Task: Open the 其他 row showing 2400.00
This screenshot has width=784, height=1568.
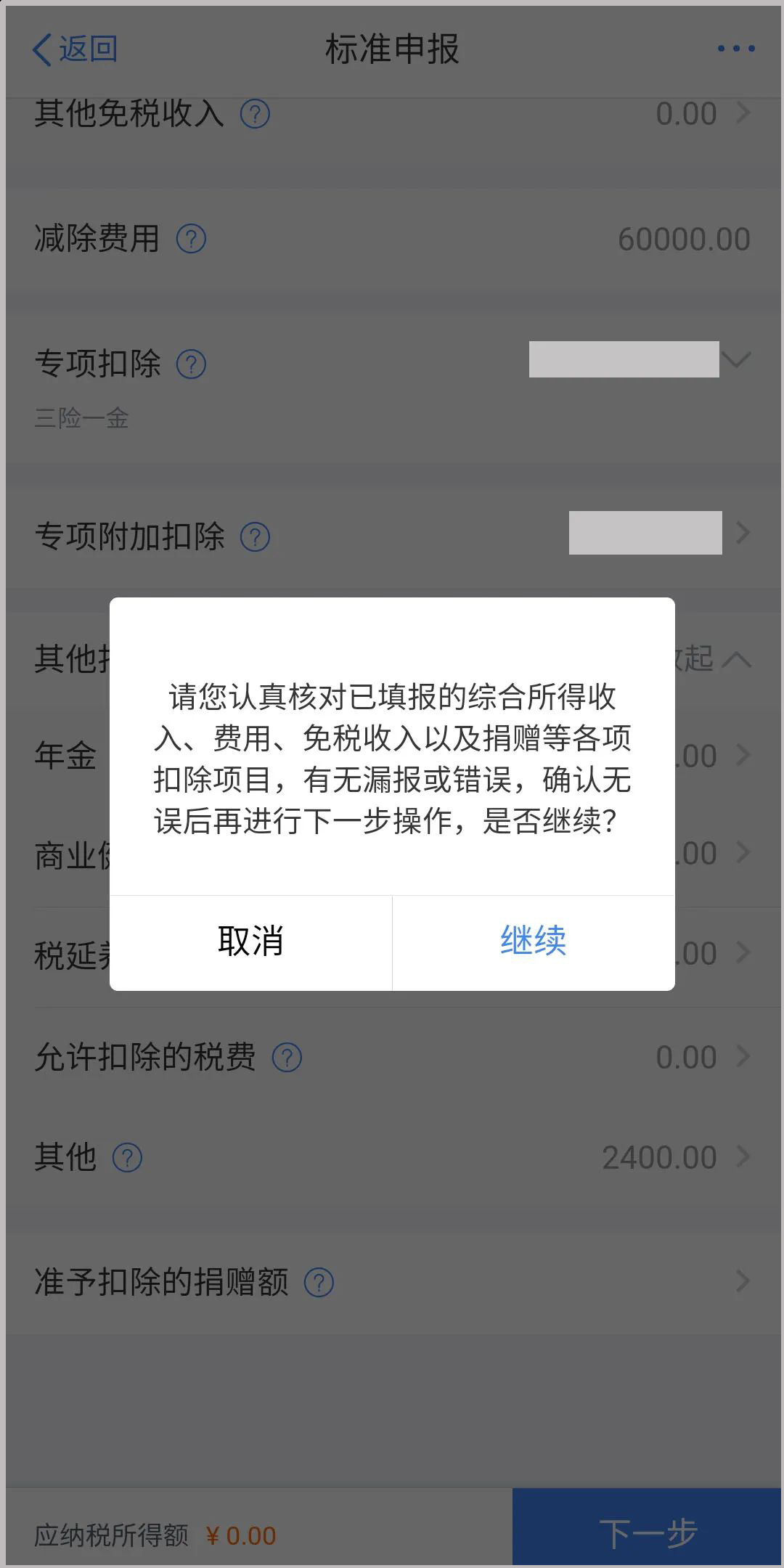Action: pos(742,1156)
